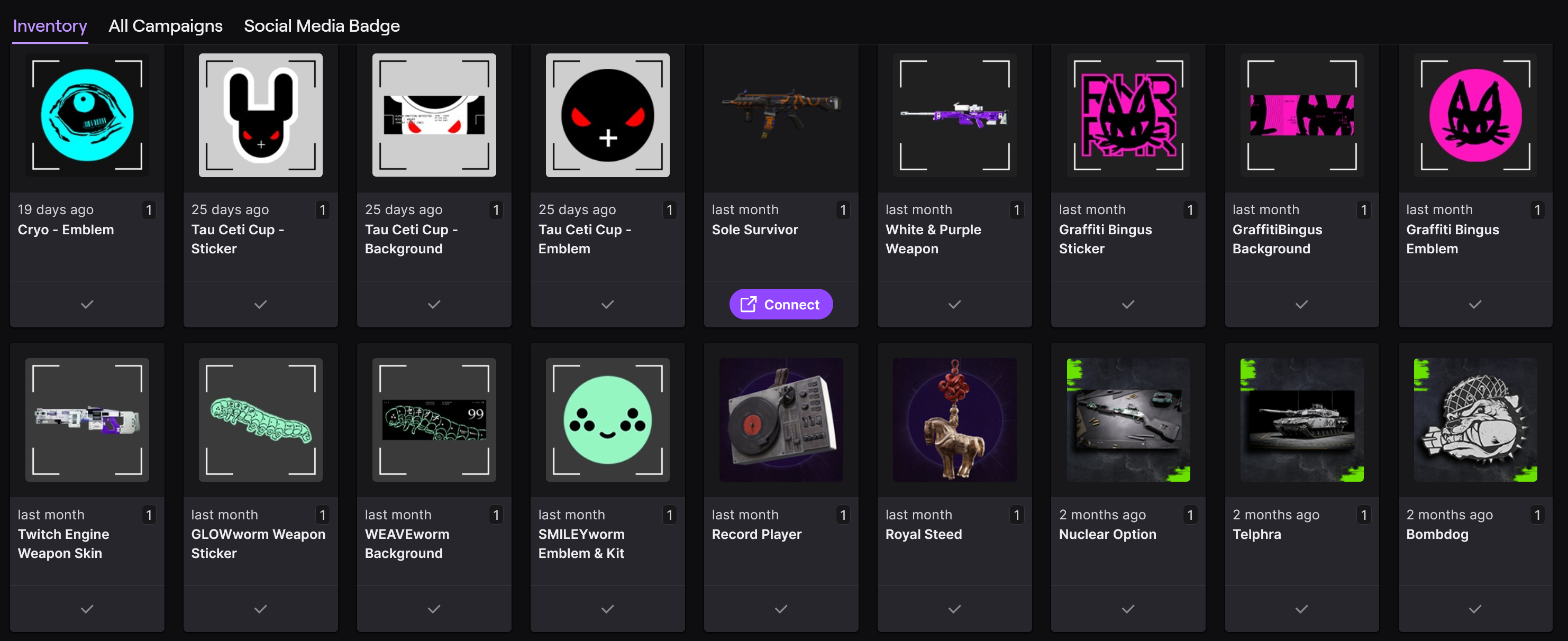This screenshot has height=641, width=1568.
Task: Open Twitch Engine Weapon Skin card
Action: click(x=87, y=420)
